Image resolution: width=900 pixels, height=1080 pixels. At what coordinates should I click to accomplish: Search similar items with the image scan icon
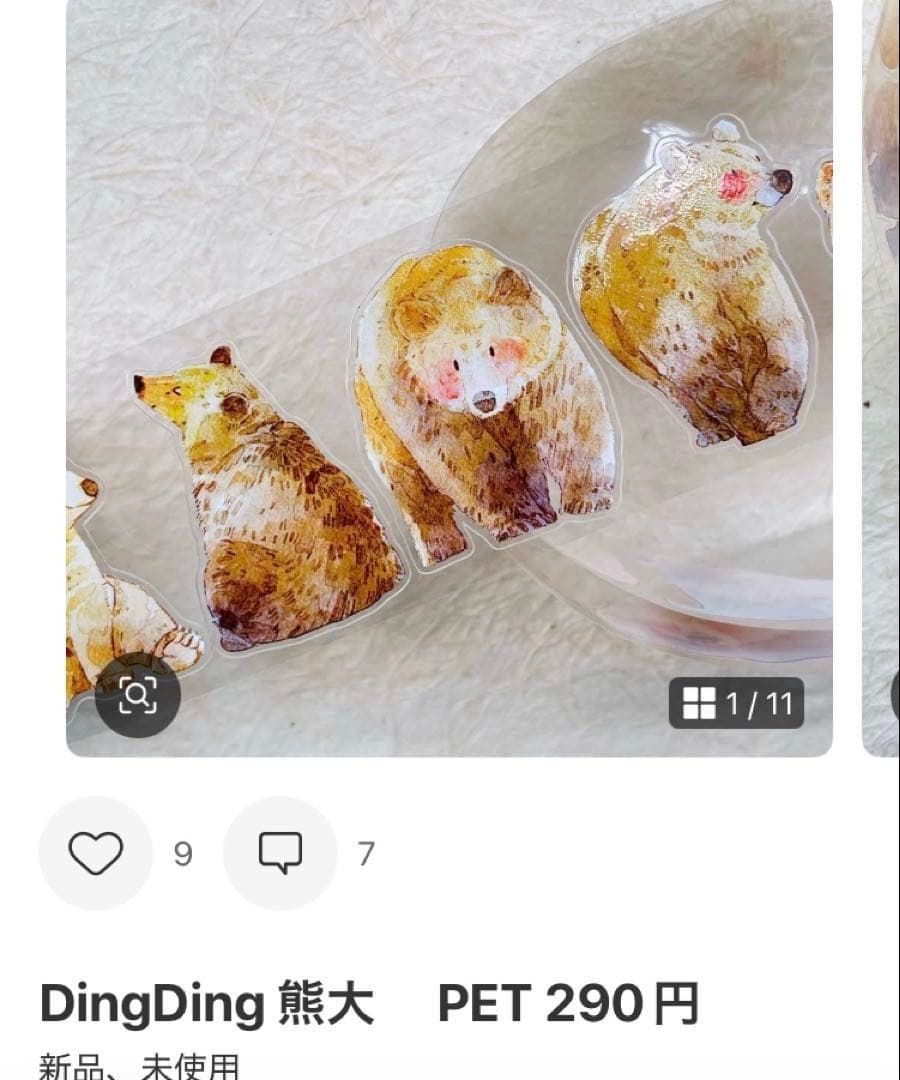[138, 695]
